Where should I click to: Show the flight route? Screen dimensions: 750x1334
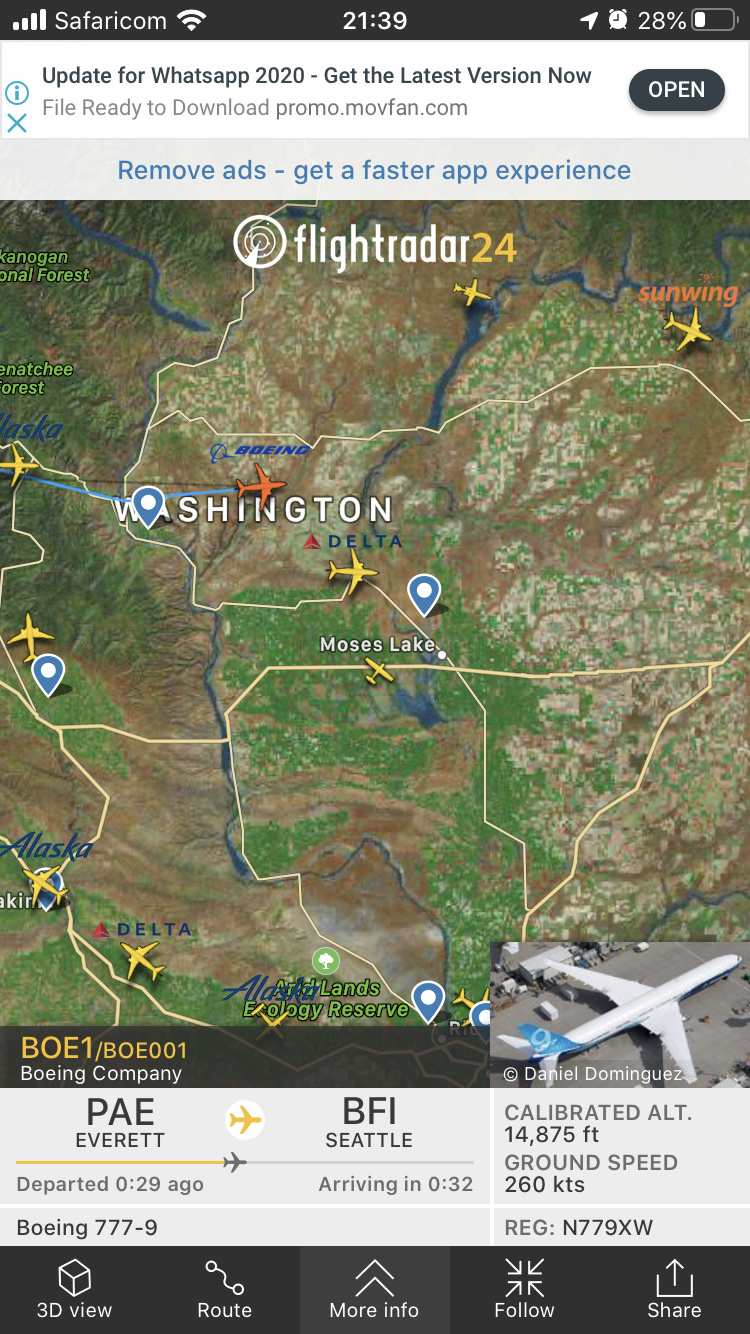[224, 1290]
